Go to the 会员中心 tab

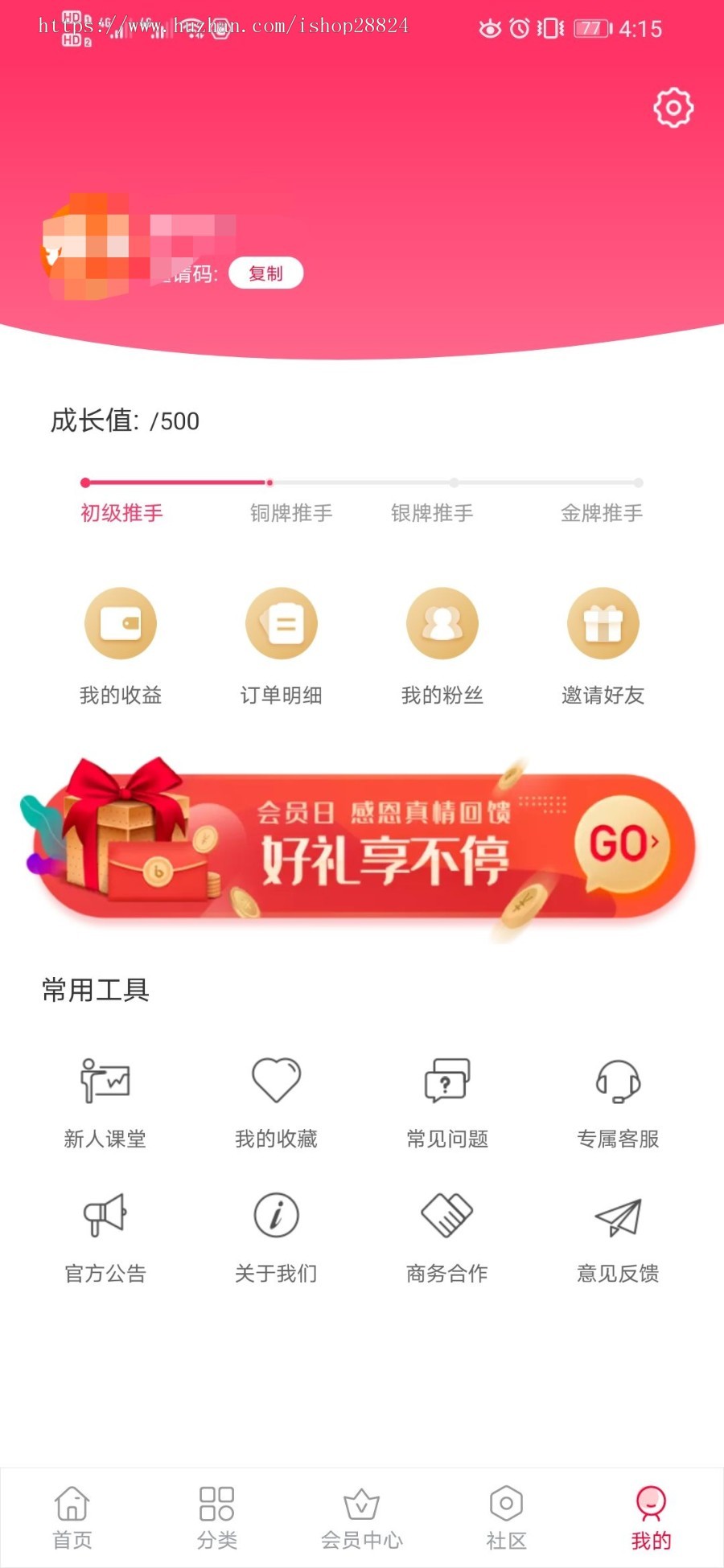pyautogui.click(x=362, y=1517)
